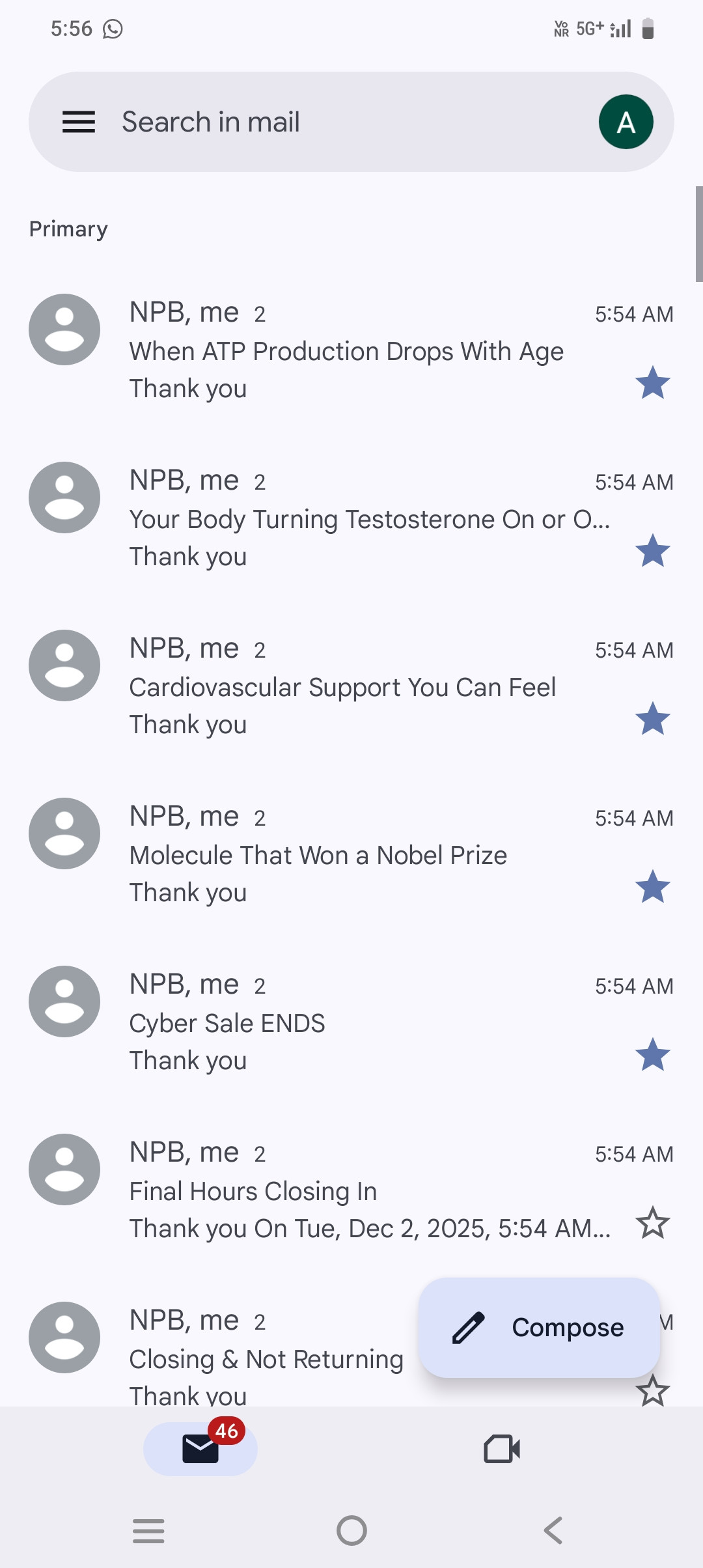This screenshot has width=703, height=1568.
Task: Open the Cardiovascular Support You Can Feel email
Action: pyautogui.click(x=342, y=688)
